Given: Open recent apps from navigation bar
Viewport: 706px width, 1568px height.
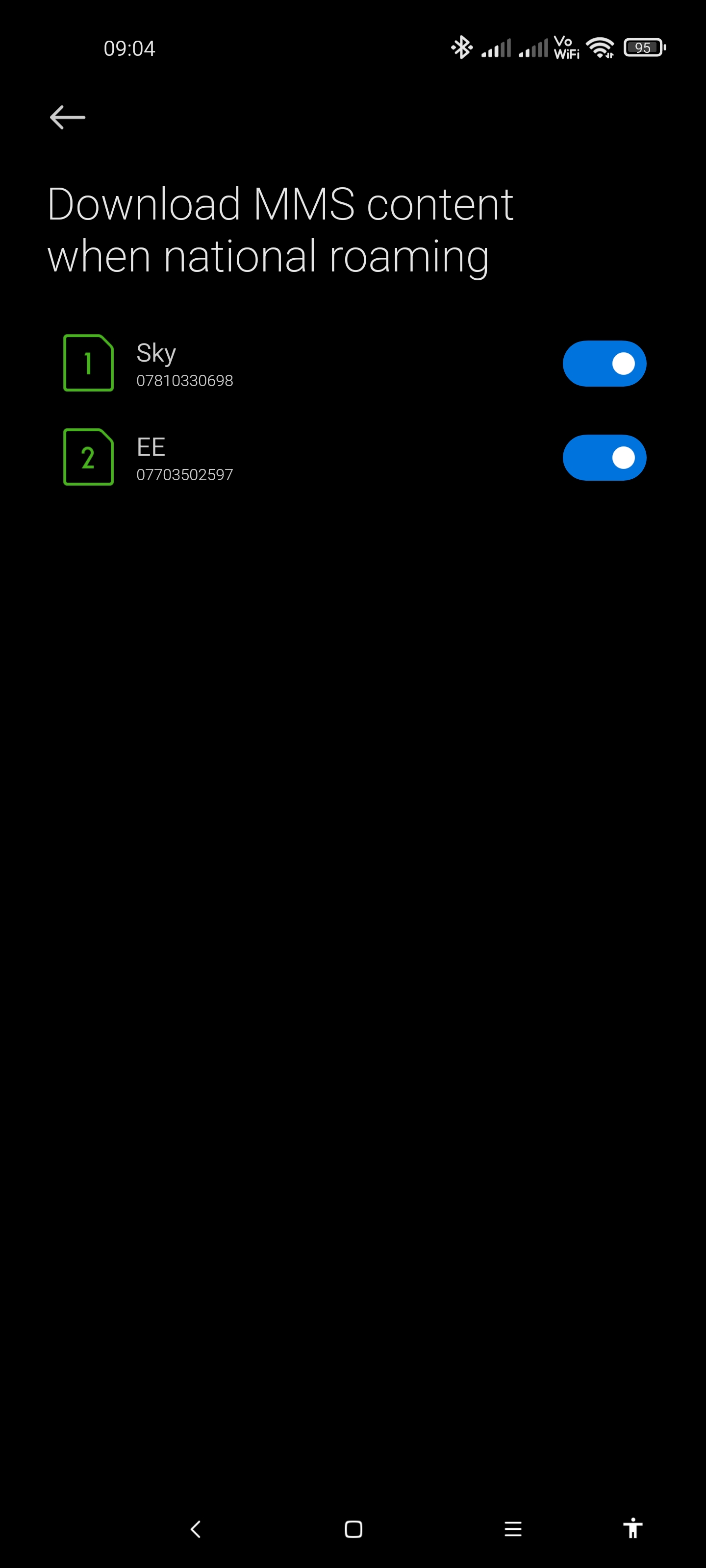Looking at the screenshot, I should tap(513, 1528).
